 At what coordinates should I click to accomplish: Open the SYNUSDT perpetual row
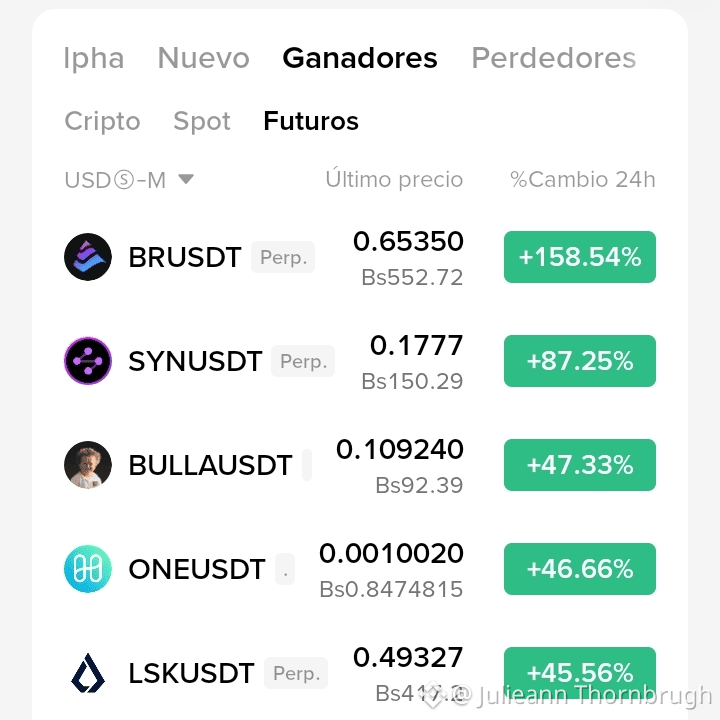click(x=360, y=361)
